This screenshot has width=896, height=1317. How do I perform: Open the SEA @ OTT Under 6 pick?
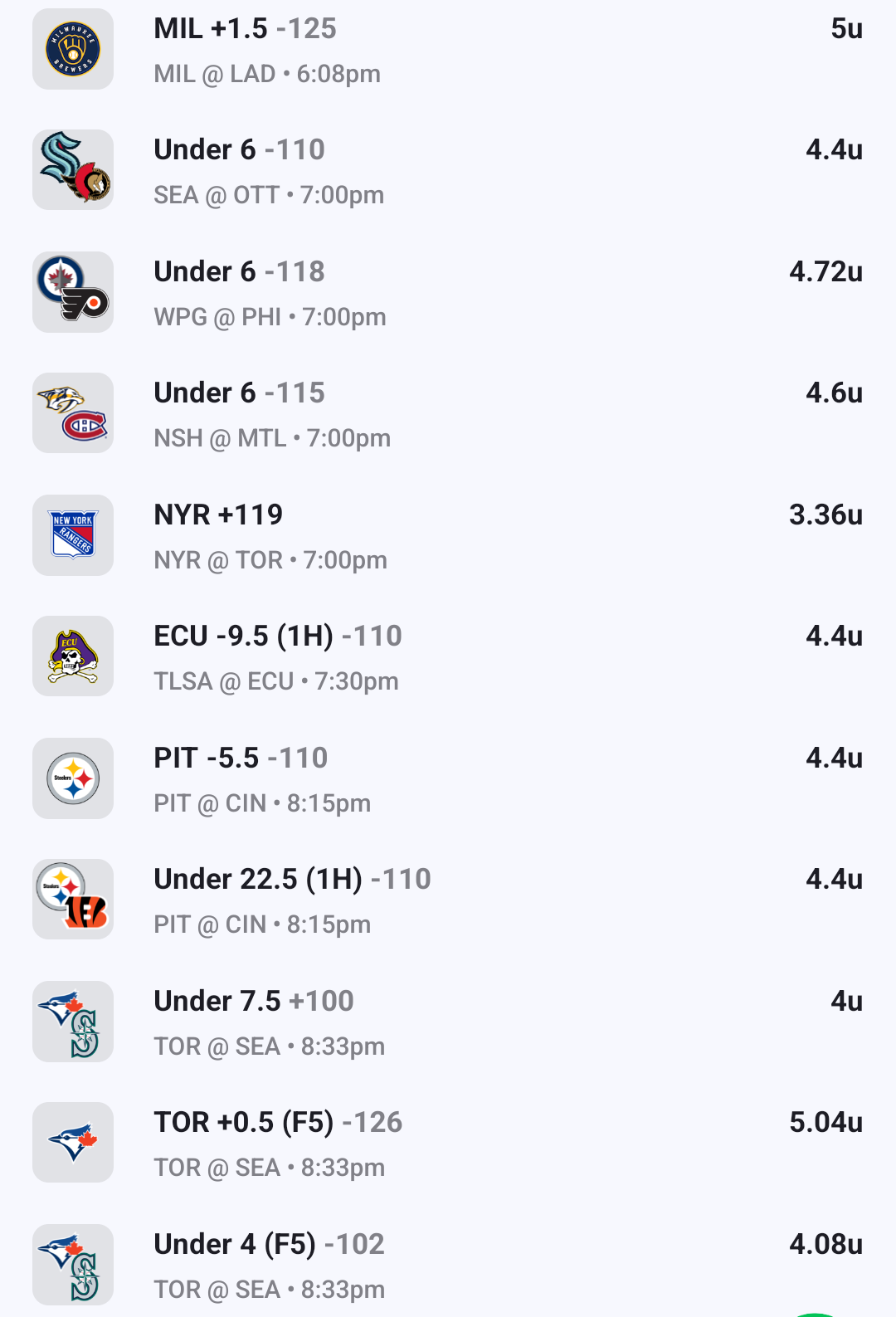(x=240, y=151)
